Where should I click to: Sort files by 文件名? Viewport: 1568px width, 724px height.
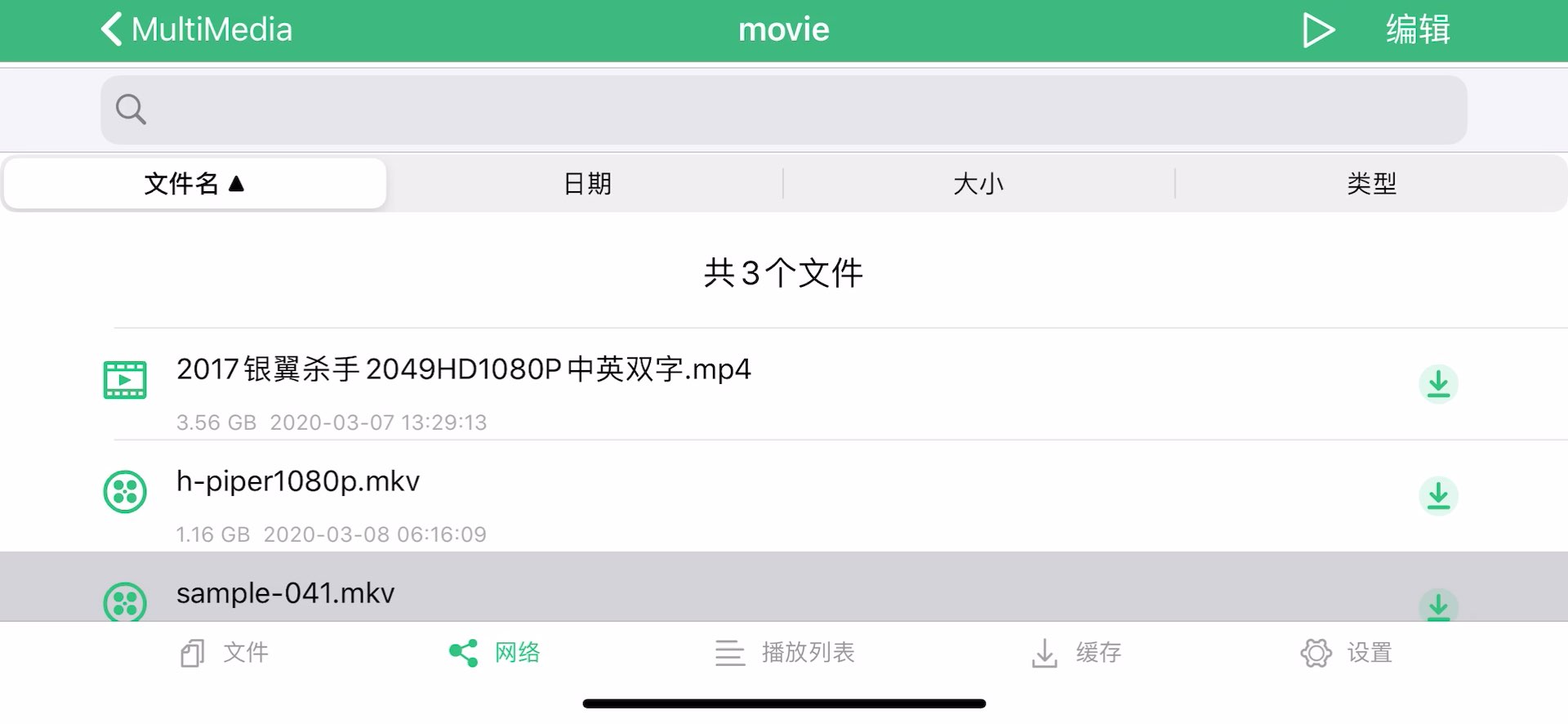pos(194,184)
